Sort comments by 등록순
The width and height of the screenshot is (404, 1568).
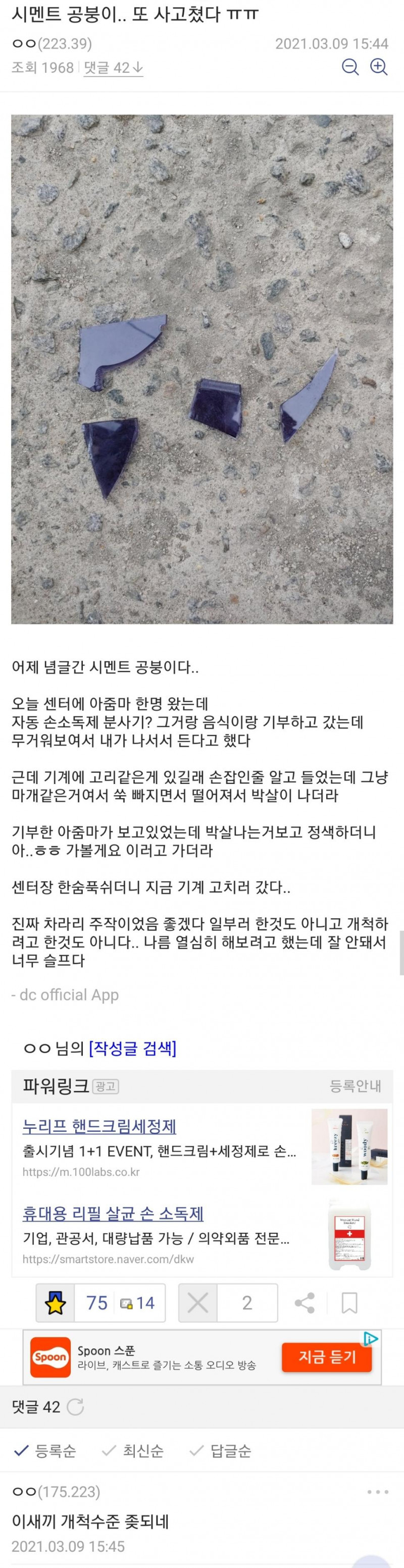(x=45, y=1451)
